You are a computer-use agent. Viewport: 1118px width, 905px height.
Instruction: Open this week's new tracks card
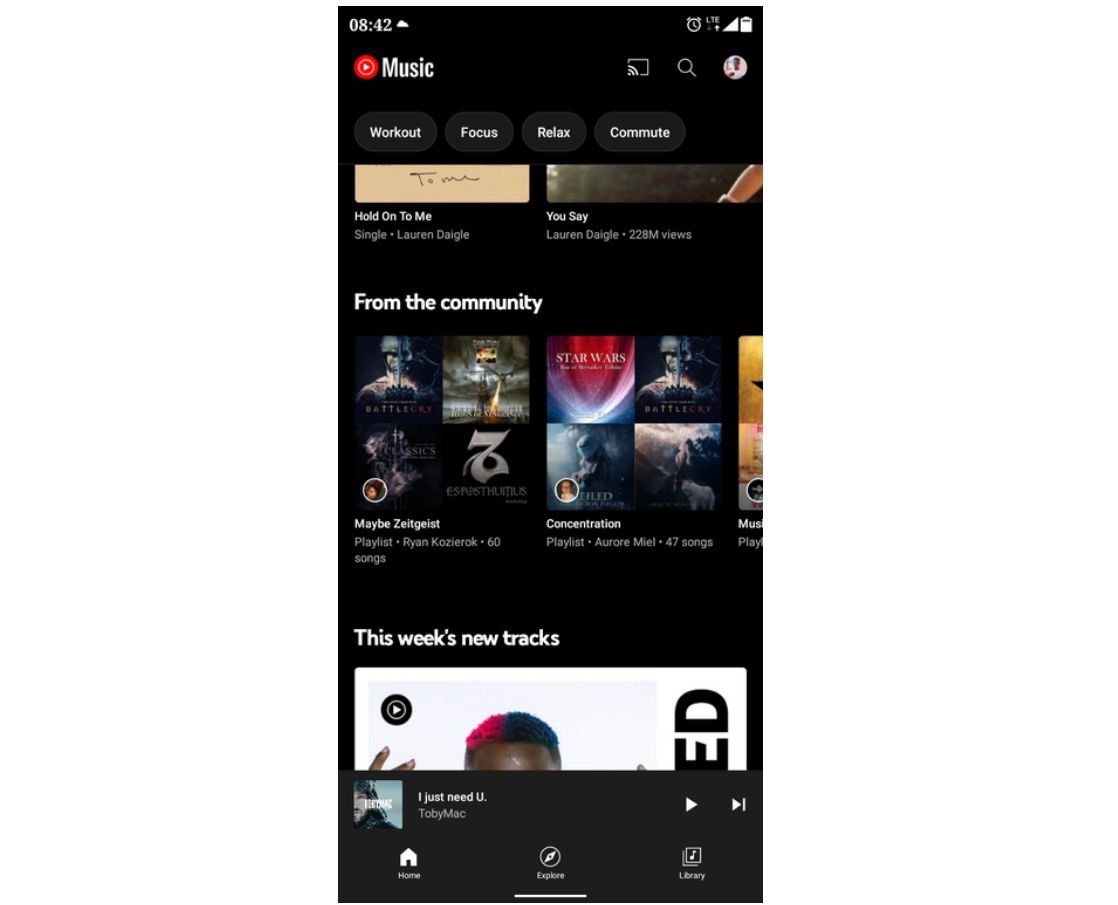550,718
